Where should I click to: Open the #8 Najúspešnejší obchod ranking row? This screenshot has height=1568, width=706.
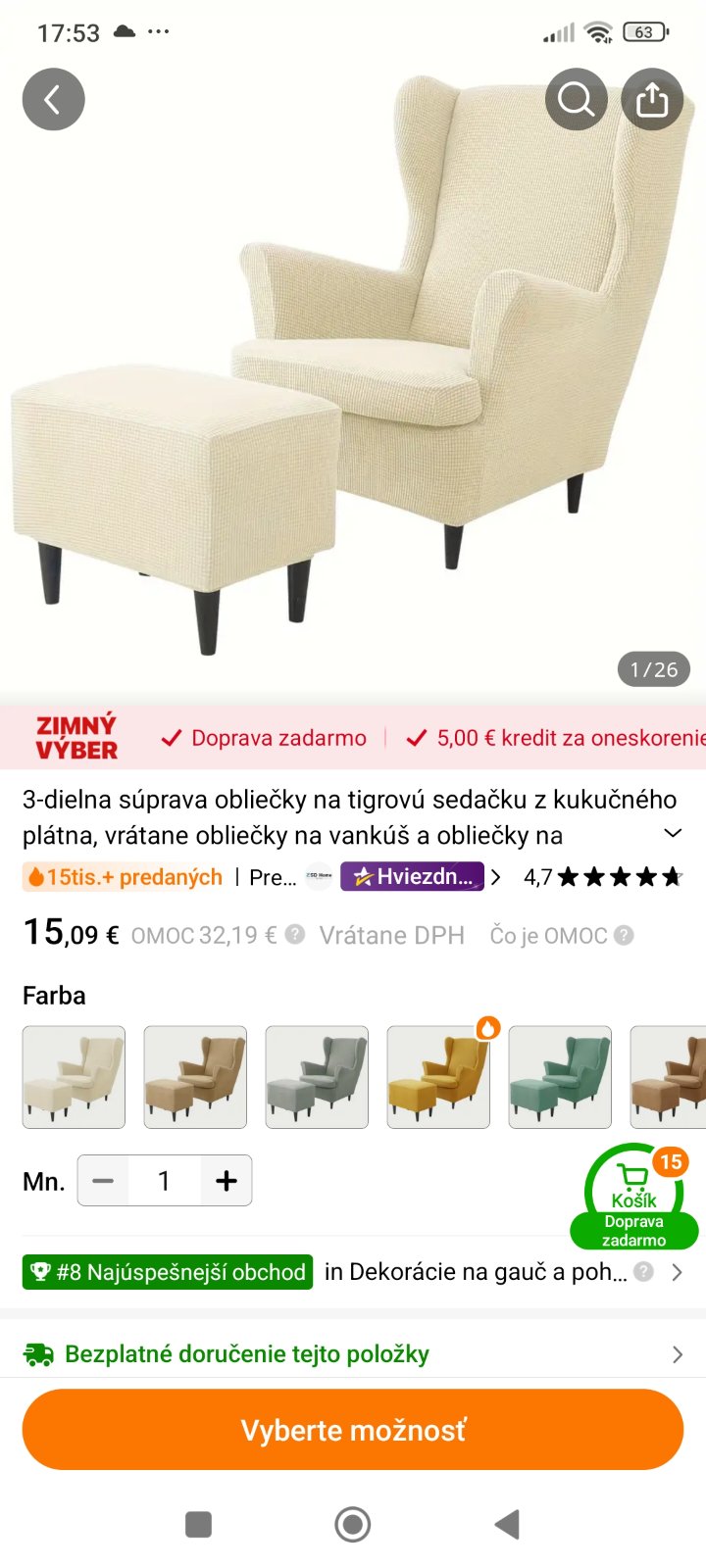point(353,1272)
